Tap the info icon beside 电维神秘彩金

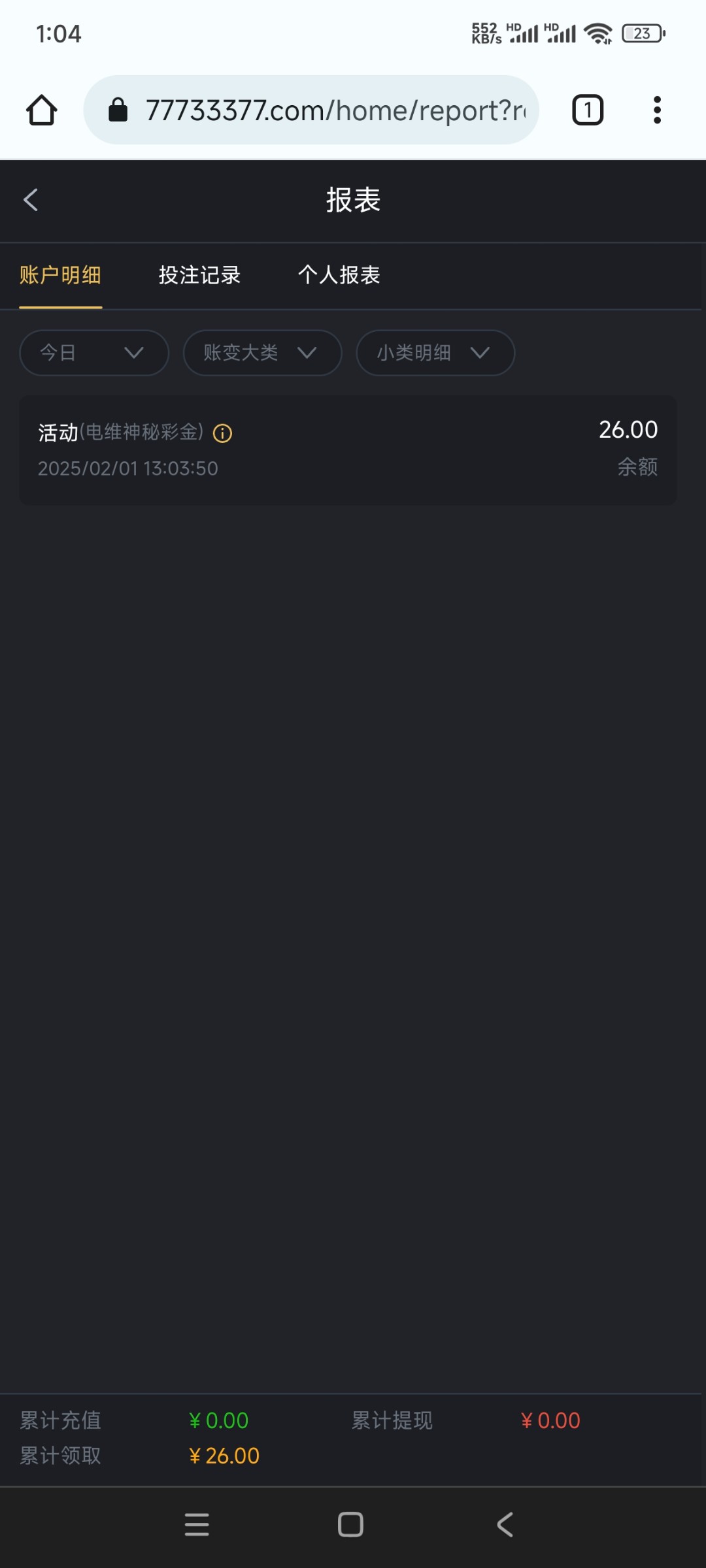222,433
